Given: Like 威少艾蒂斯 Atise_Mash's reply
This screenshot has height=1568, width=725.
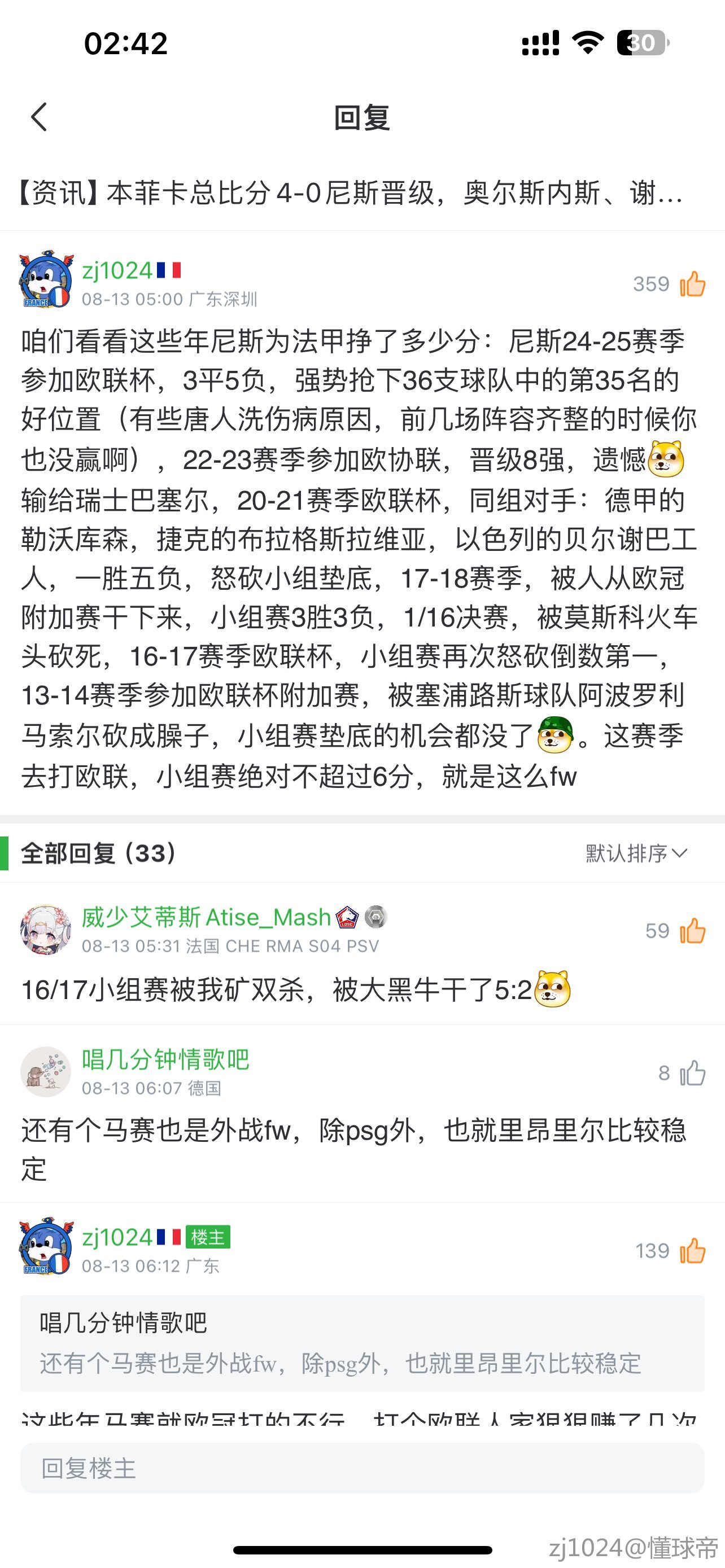Looking at the screenshot, I should (692, 931).
